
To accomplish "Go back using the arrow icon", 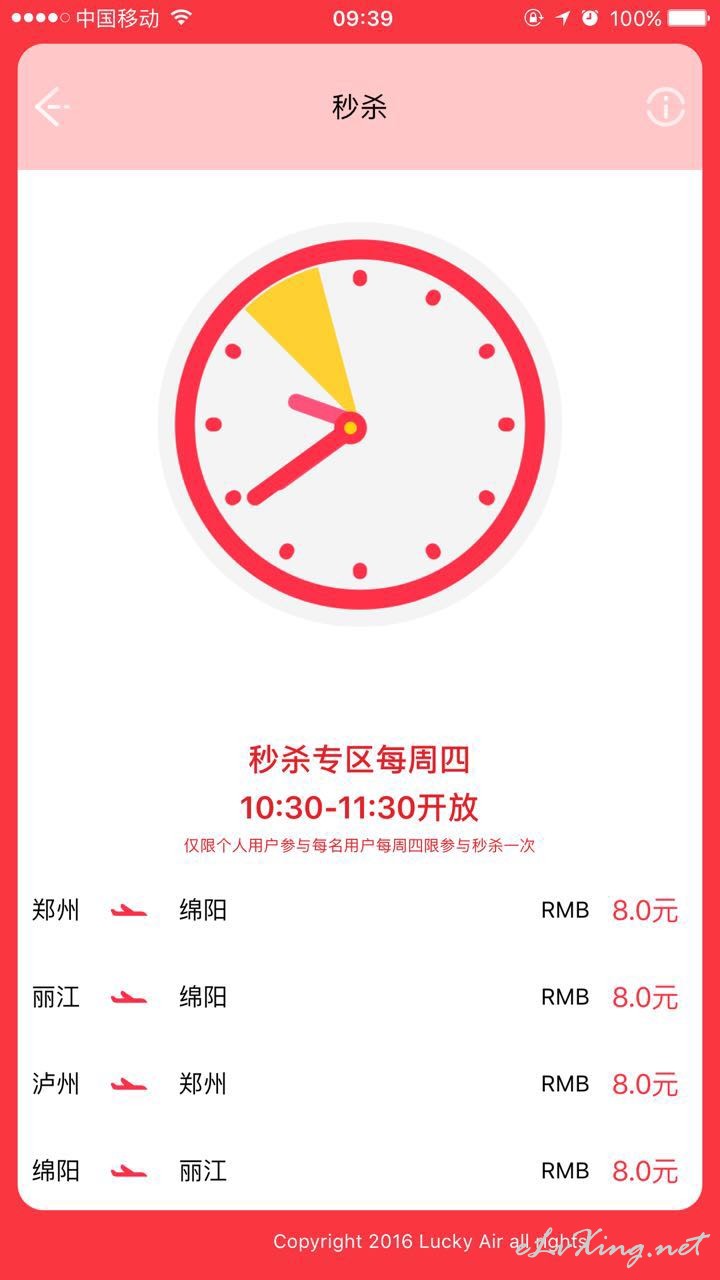I will point(52,107).
